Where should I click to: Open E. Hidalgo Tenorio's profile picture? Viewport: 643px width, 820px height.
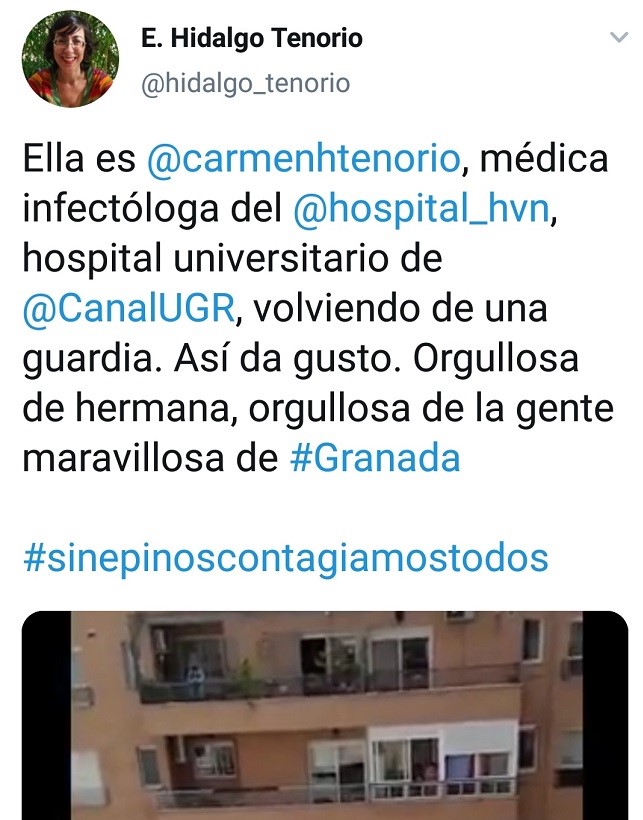(70, 59)
